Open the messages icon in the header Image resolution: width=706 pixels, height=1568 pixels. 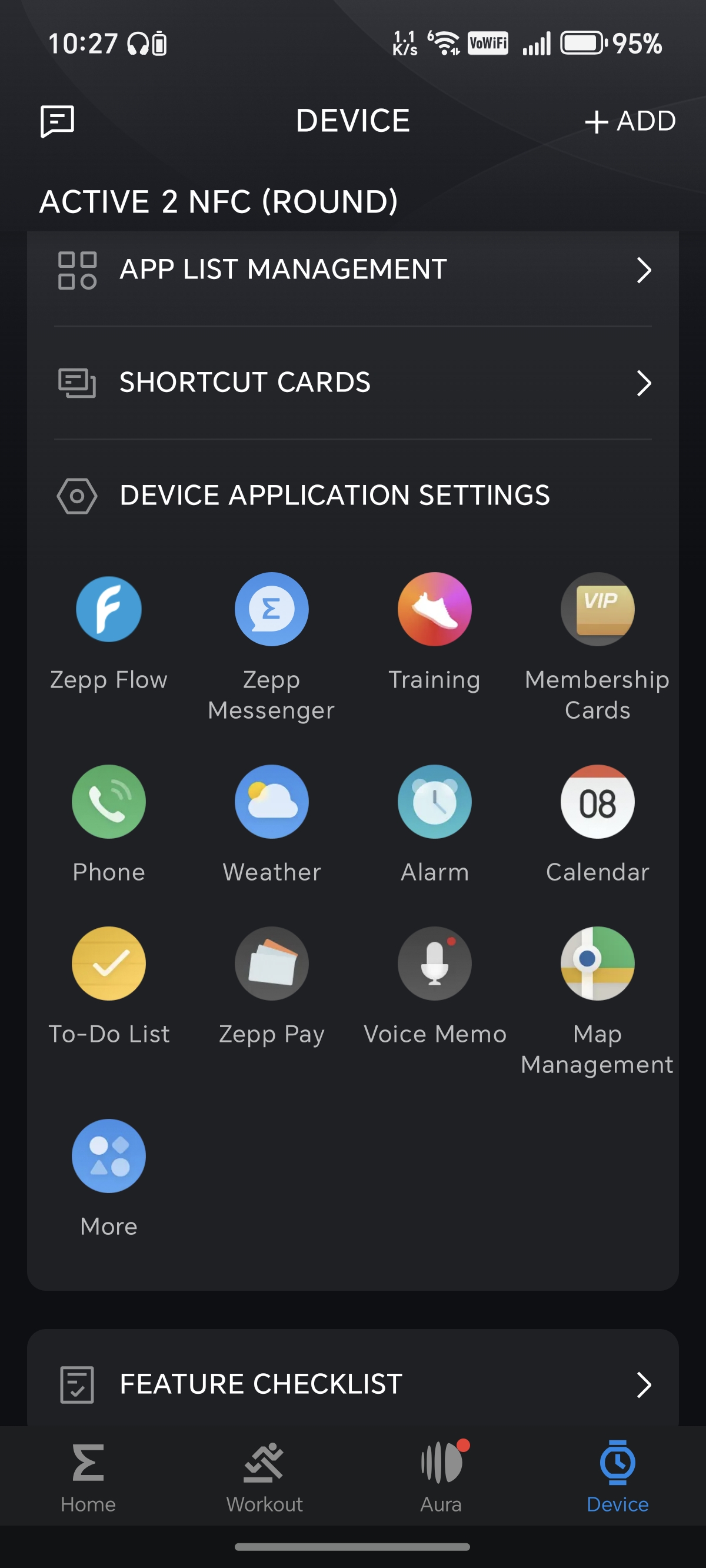pos(57,121)
